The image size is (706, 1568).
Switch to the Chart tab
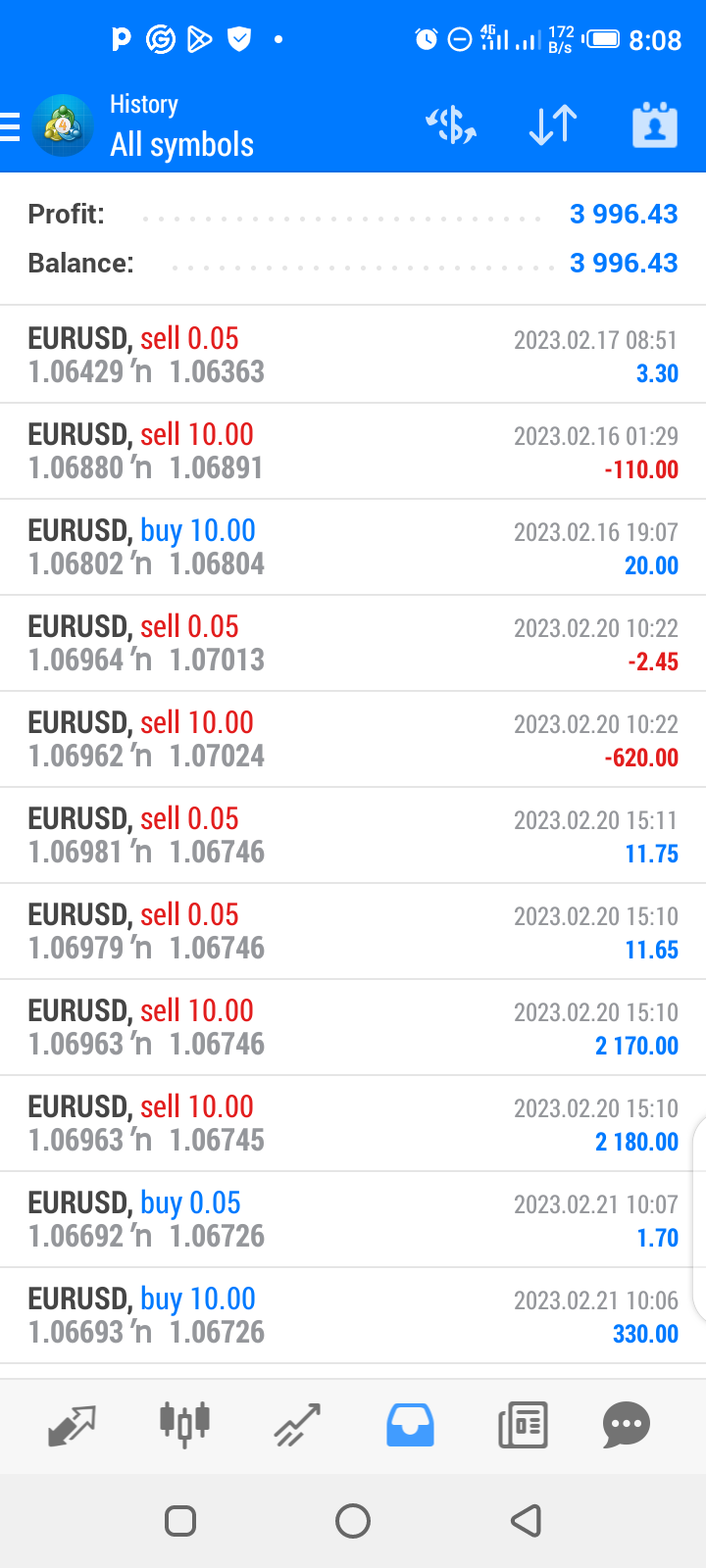pos(185,1424)
